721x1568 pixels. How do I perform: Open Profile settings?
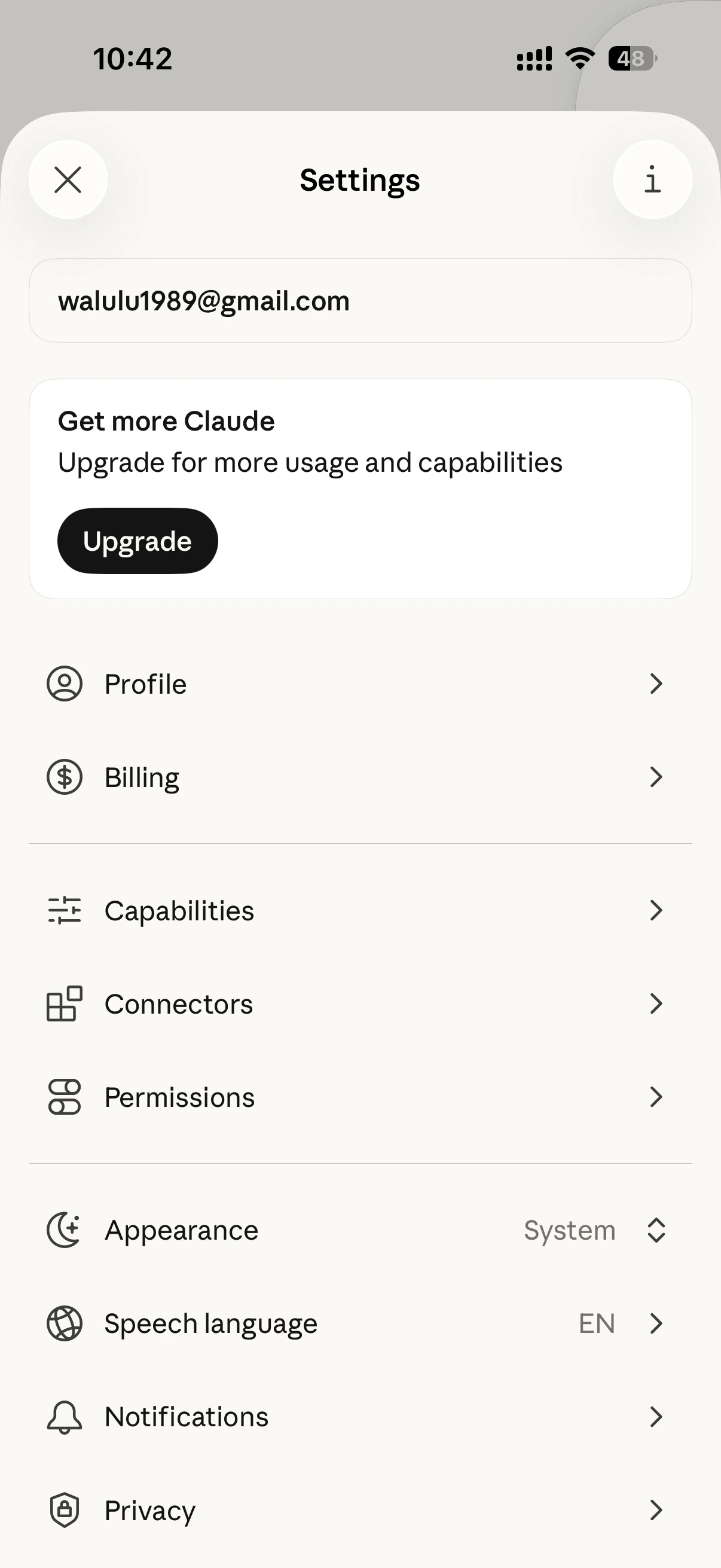[x=360, y=684]
